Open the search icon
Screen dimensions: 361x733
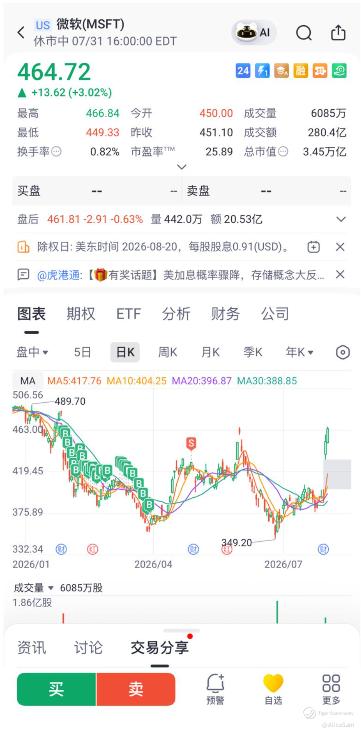304,33
